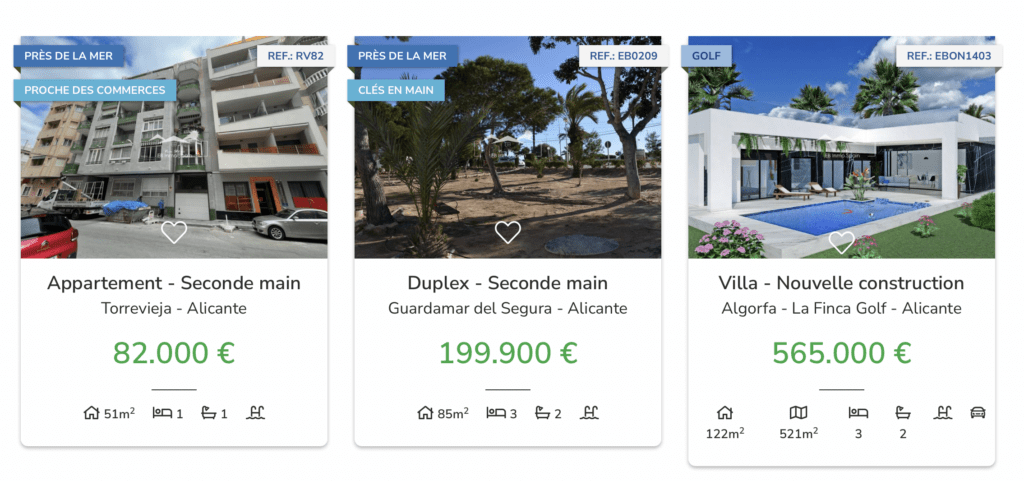Favorite the Guardamar duplex with the heart
The height and width of the screenshot is (481, 1024).
(508, 232)
